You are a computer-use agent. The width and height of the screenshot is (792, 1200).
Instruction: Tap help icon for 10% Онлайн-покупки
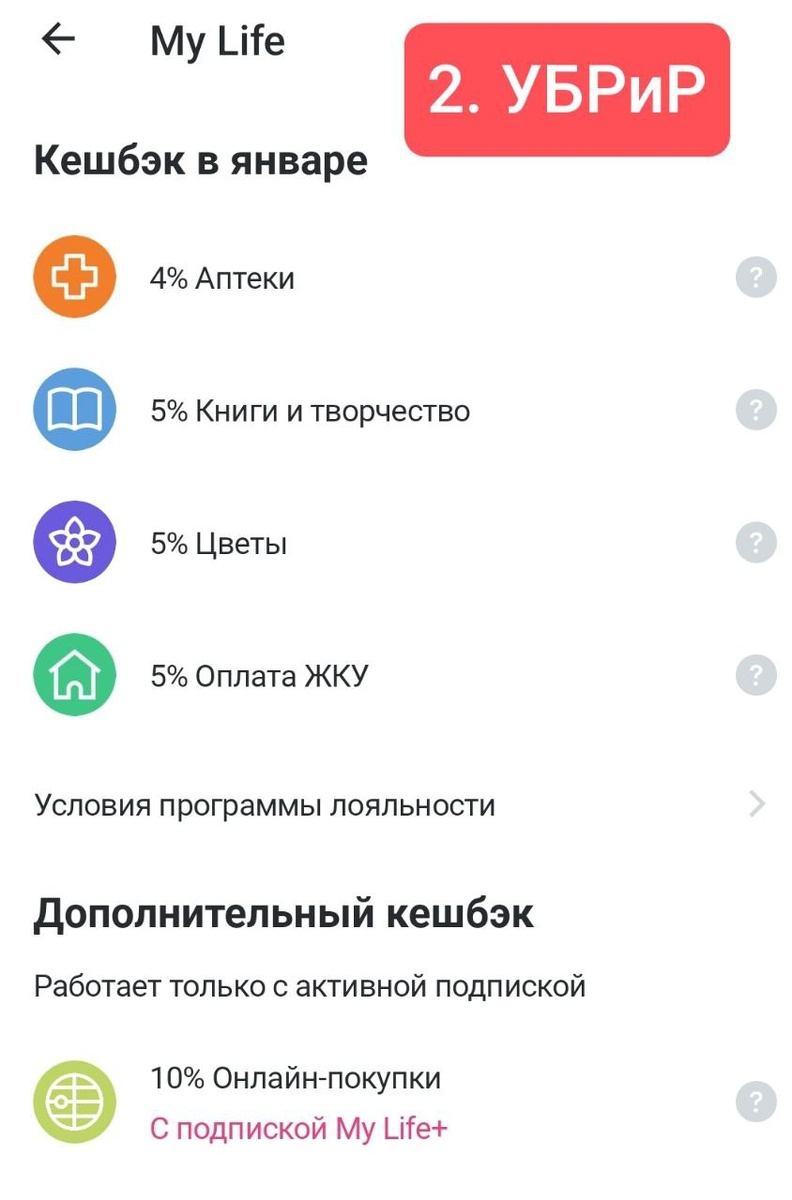pos(754,1102)
